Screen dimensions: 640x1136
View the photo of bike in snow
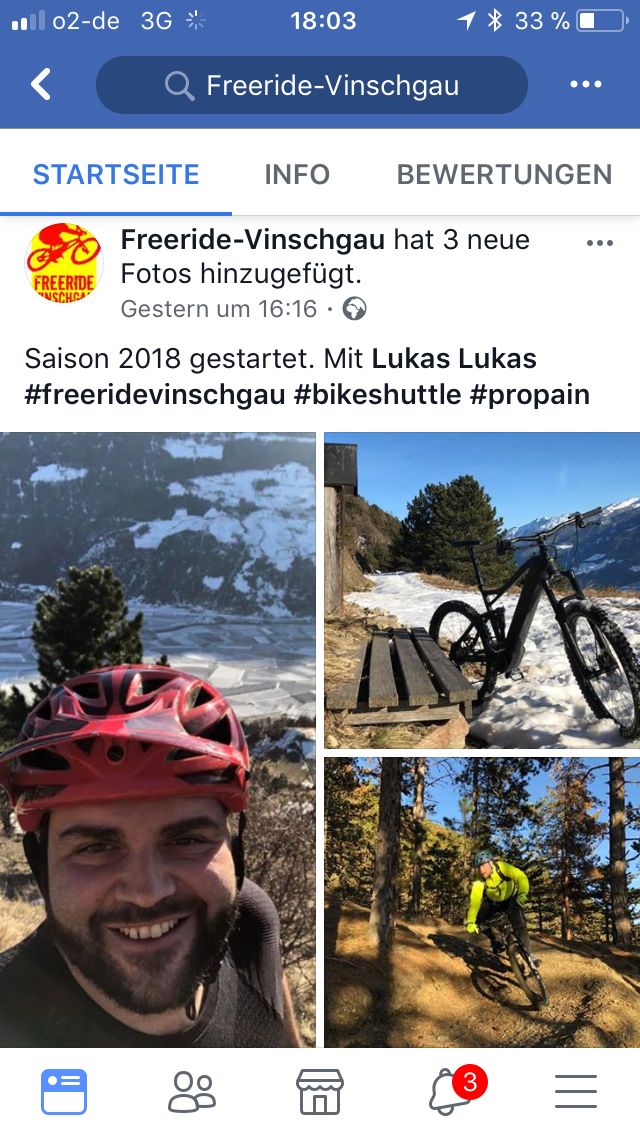(x=481, y=590)
